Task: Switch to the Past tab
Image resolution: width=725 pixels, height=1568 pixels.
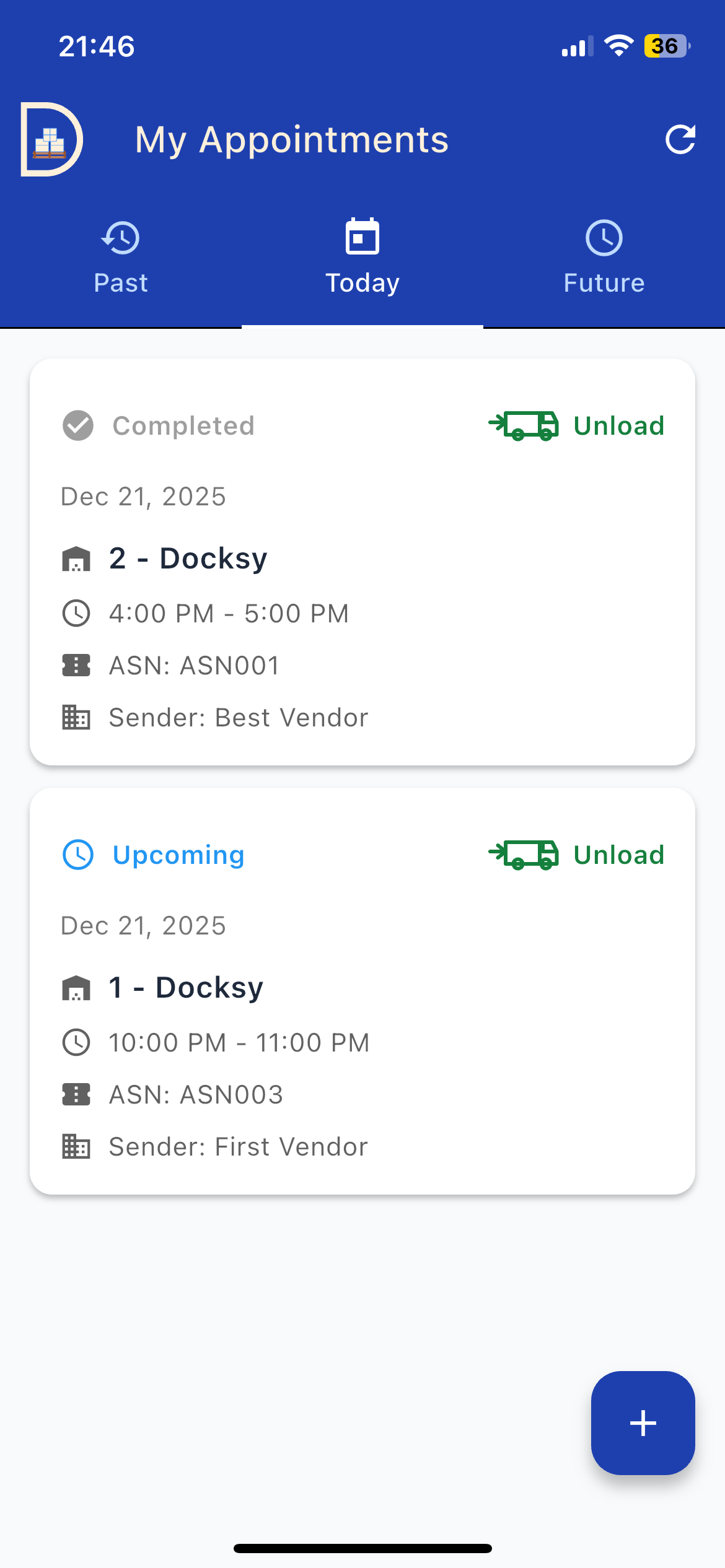Action: coord(120,282)
